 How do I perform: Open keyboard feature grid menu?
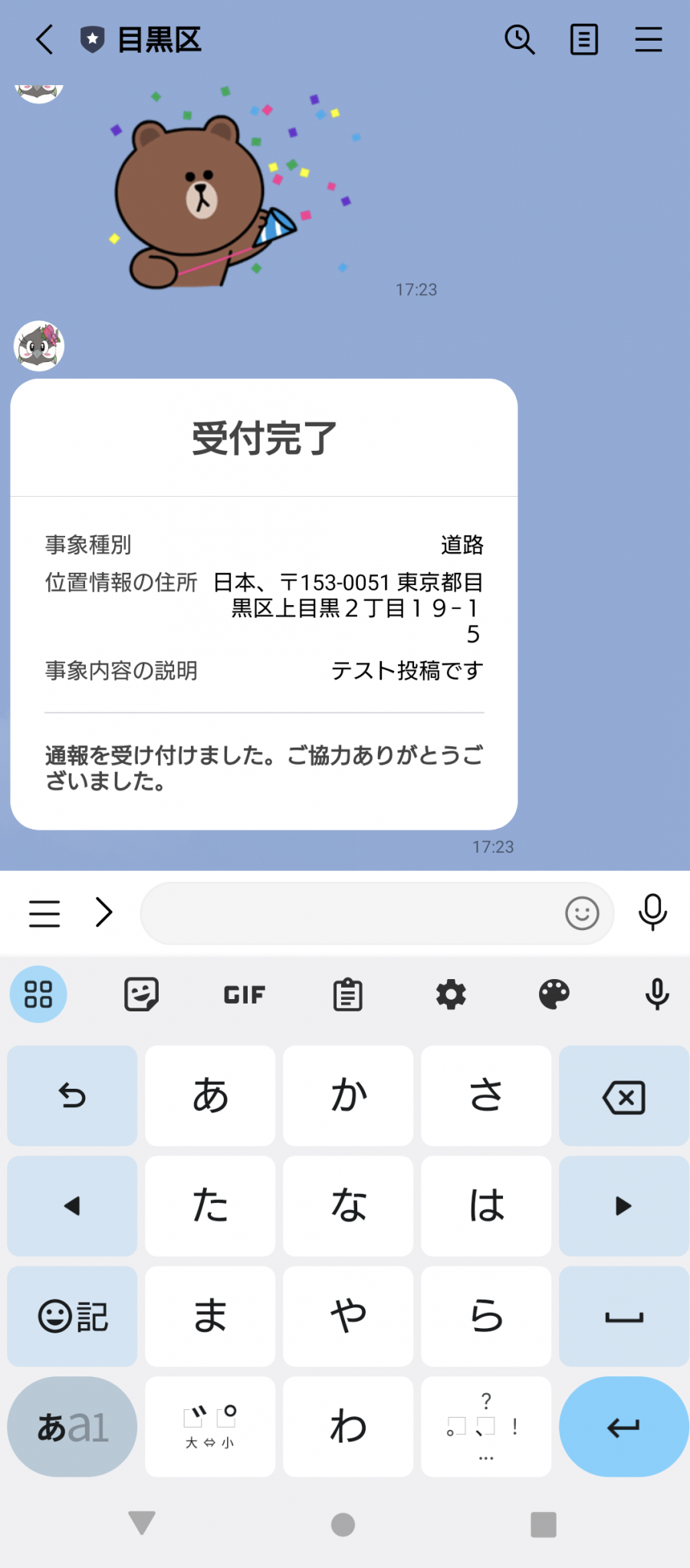[x=38, y=994]
